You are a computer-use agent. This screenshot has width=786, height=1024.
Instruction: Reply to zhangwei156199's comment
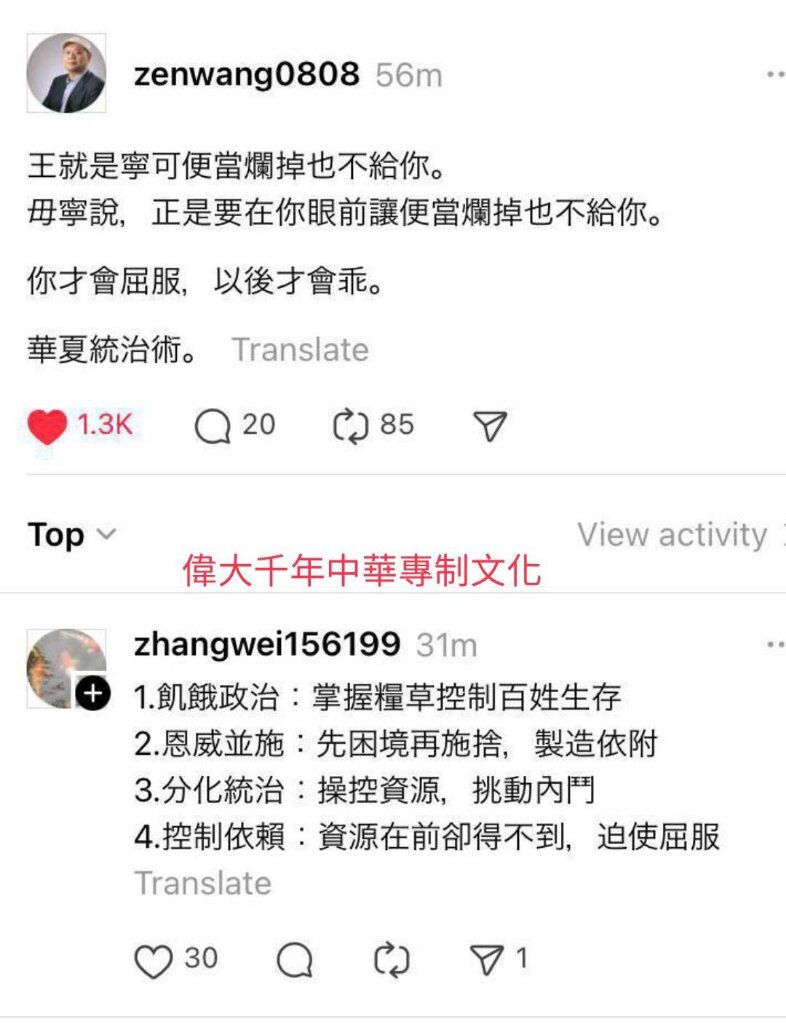294,960
